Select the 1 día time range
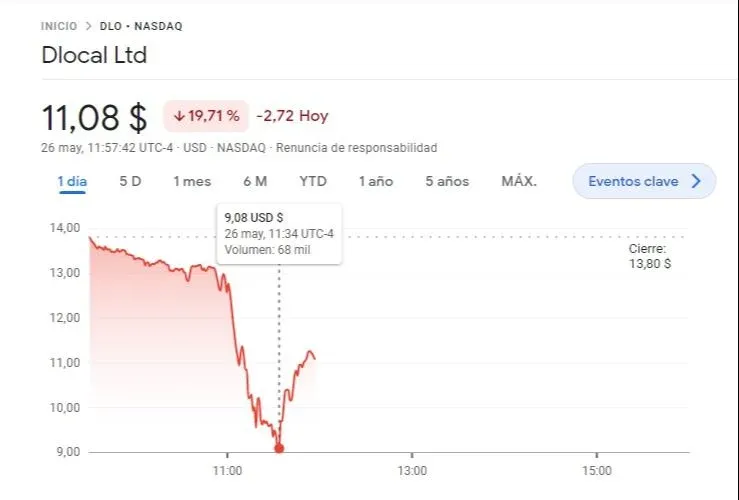Image resolution: width=739 pixels, height=500 pixels. point(72,181)
